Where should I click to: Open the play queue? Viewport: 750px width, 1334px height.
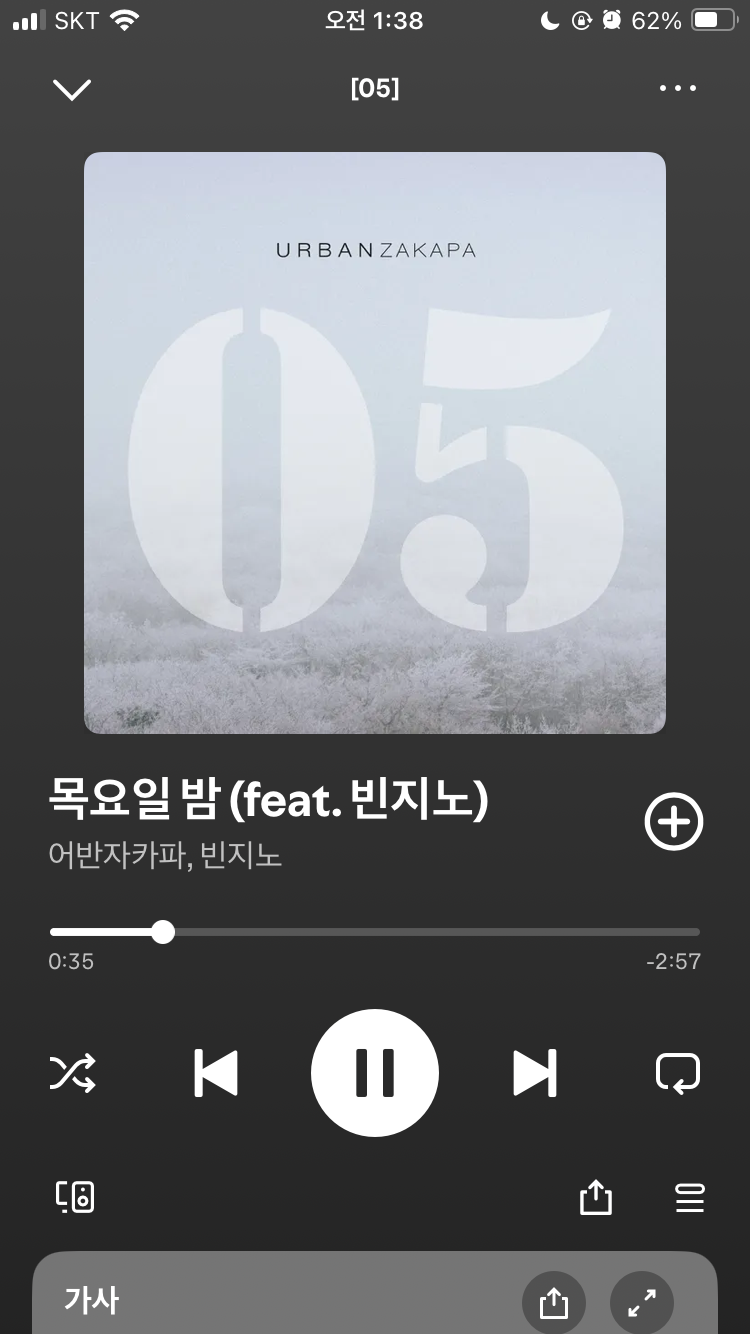pos(689,1196)
